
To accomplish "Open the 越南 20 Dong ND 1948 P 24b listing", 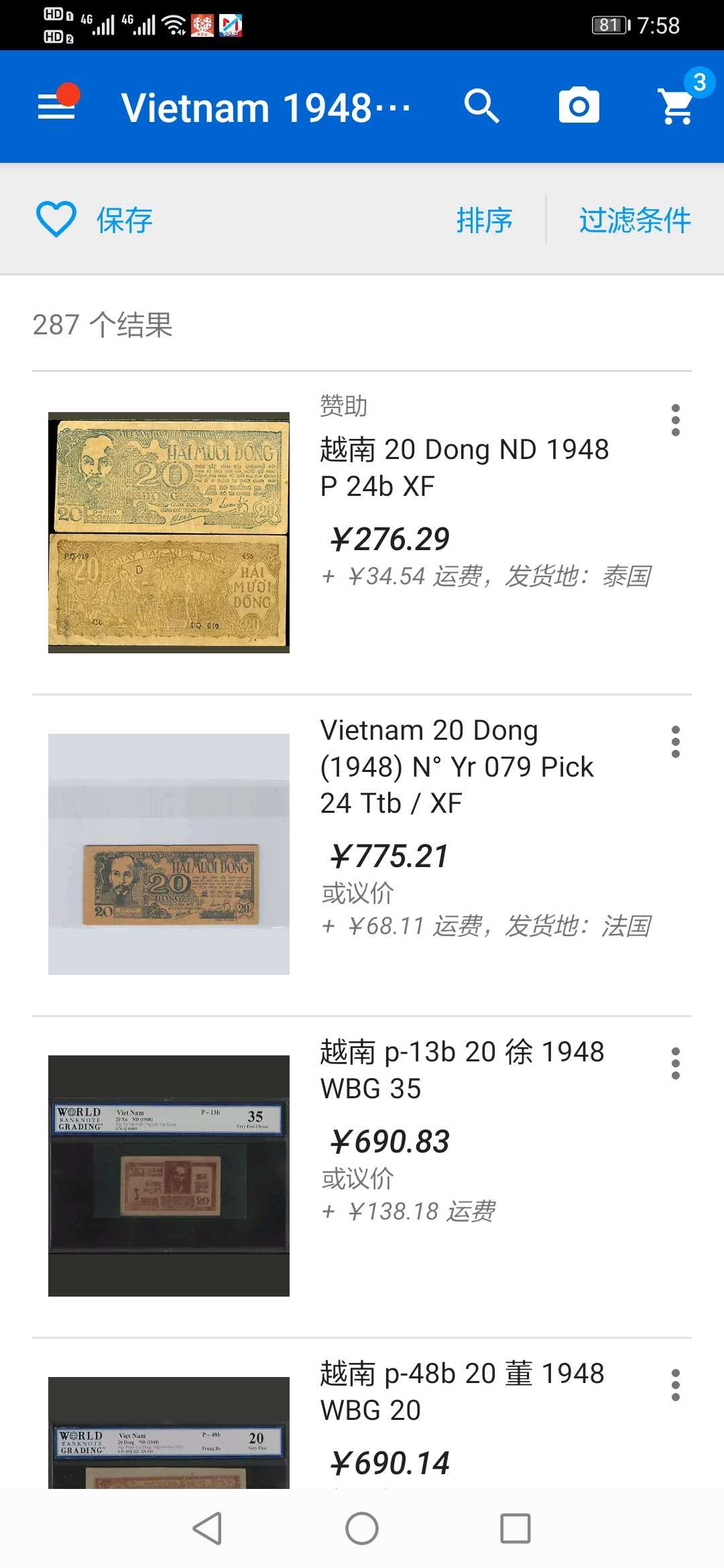I will tap(464, 468).
